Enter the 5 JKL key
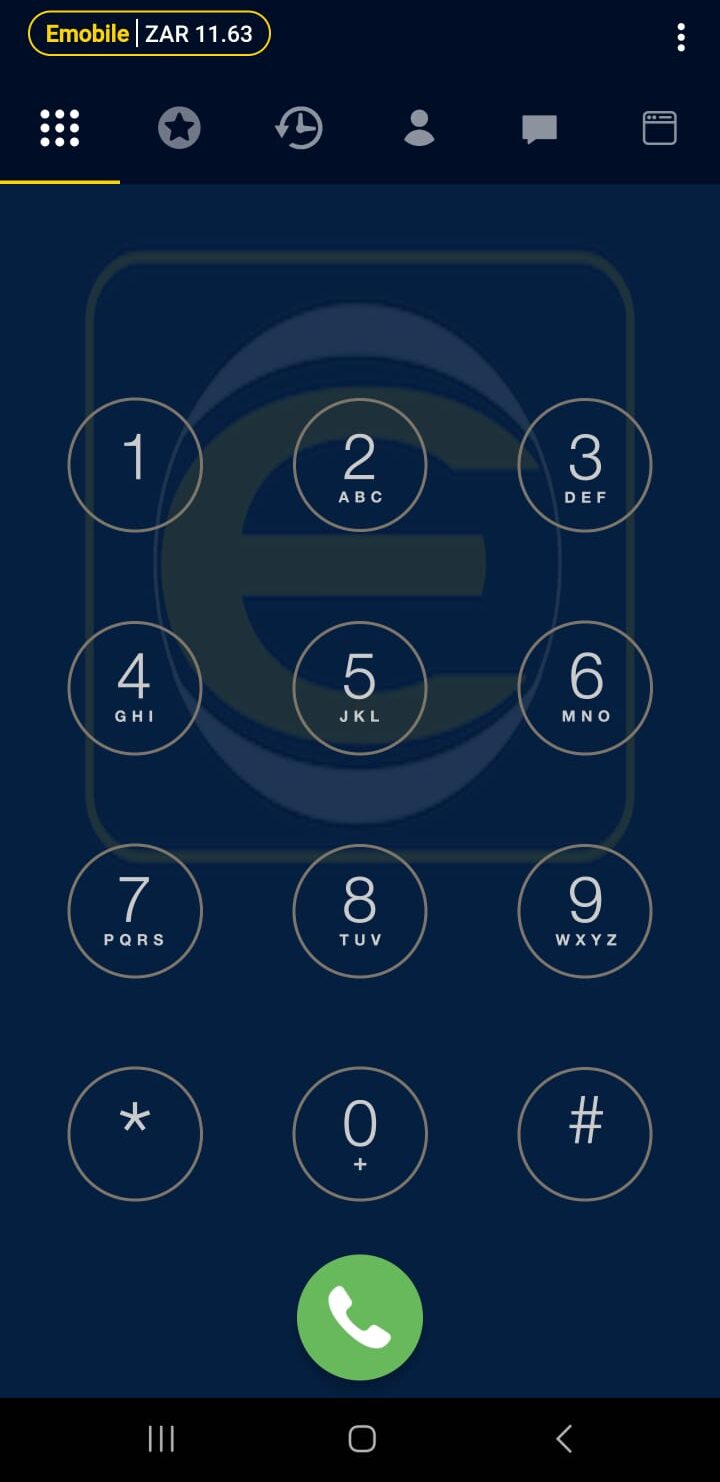 (360, 688)
